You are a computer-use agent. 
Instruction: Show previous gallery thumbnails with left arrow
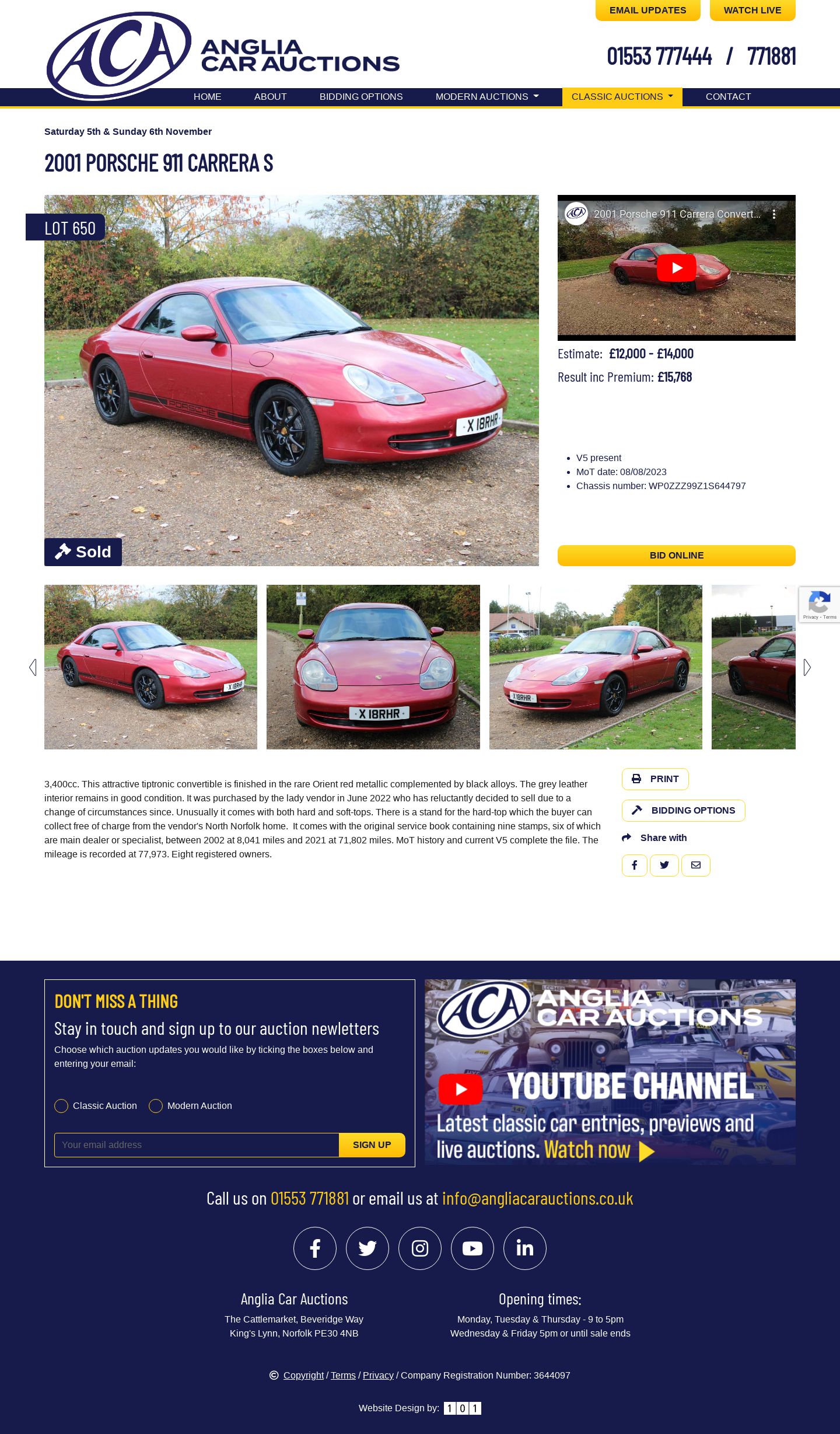33,667
